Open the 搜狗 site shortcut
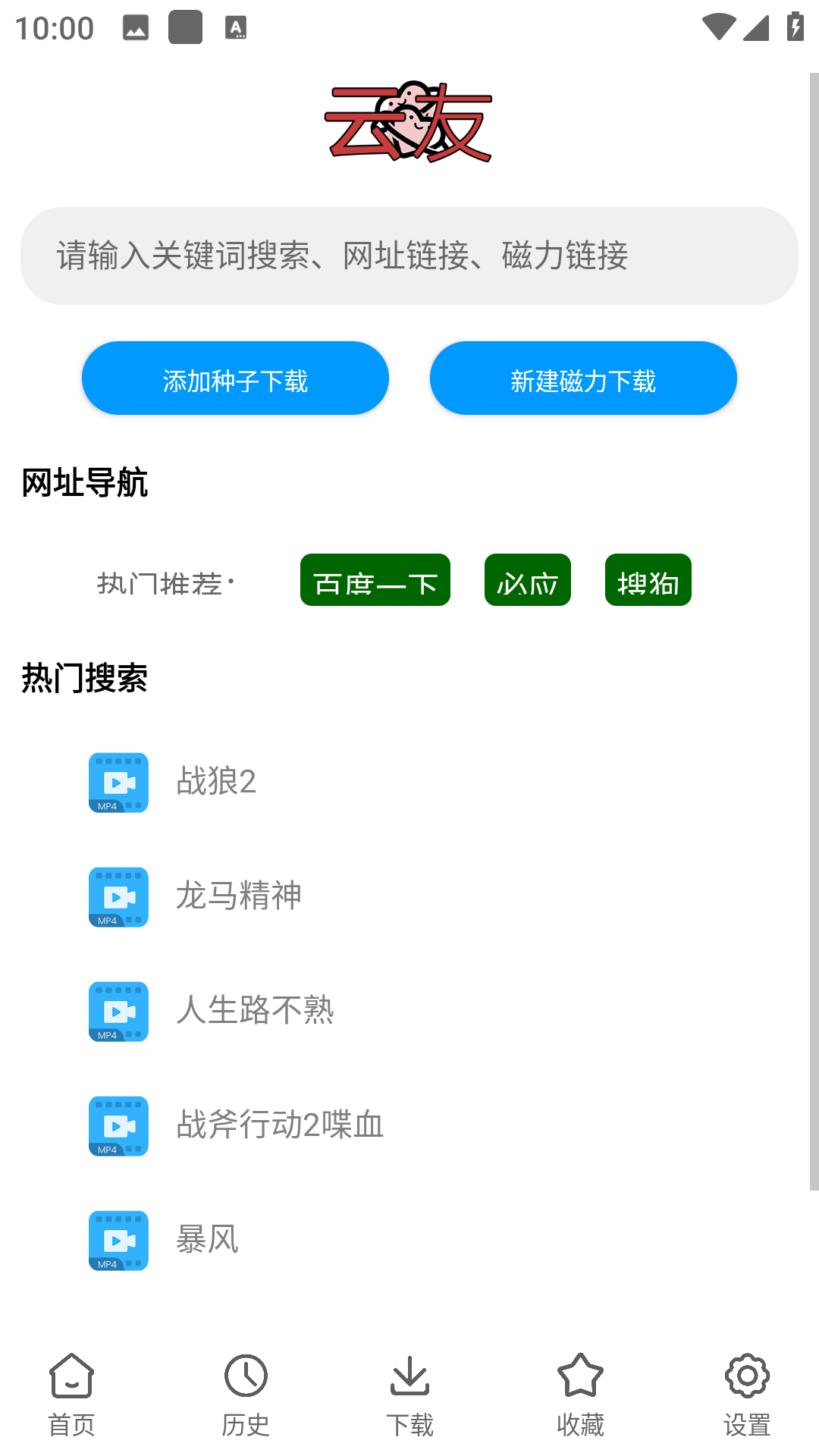Viewport: 819px width, 1456px height. point(648,580)
